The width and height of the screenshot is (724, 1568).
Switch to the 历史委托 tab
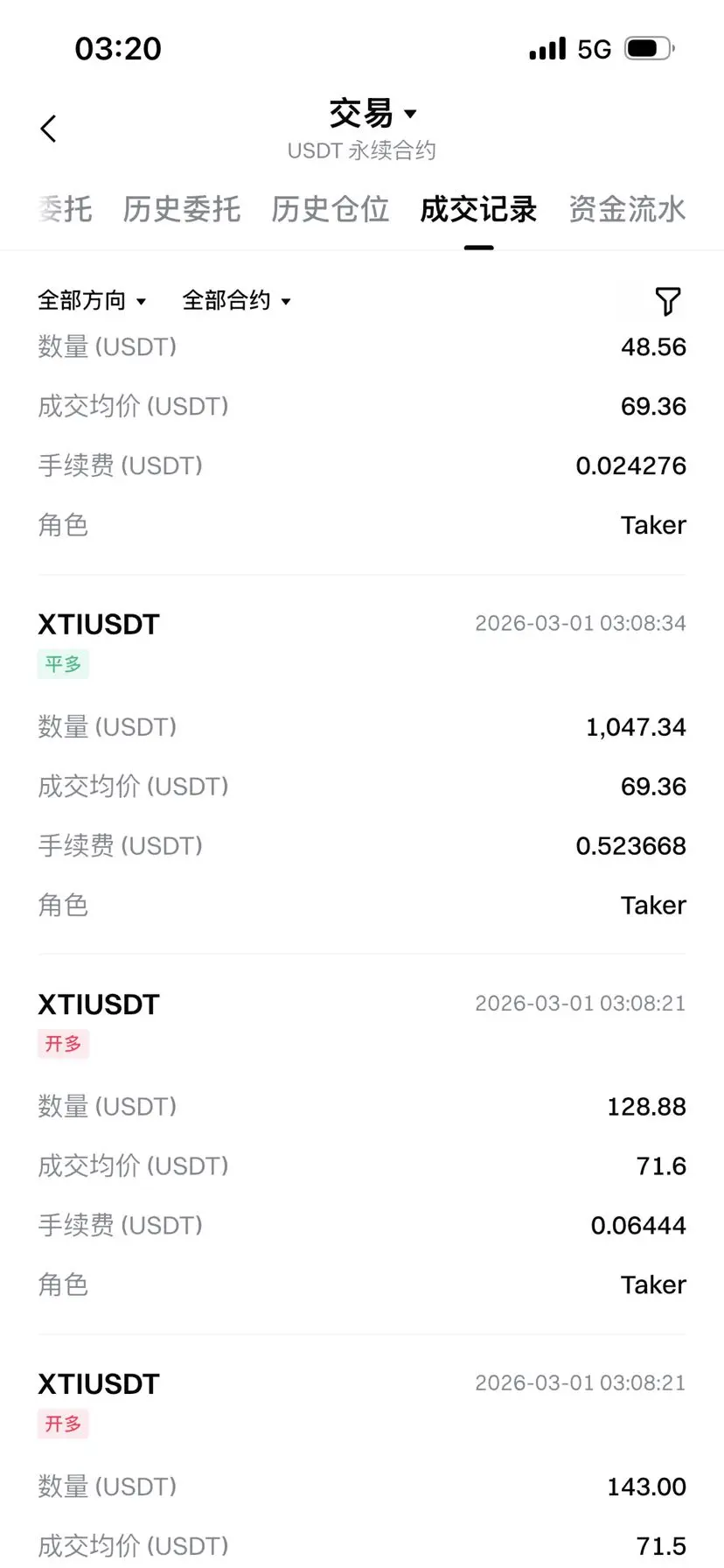(182, 210)
